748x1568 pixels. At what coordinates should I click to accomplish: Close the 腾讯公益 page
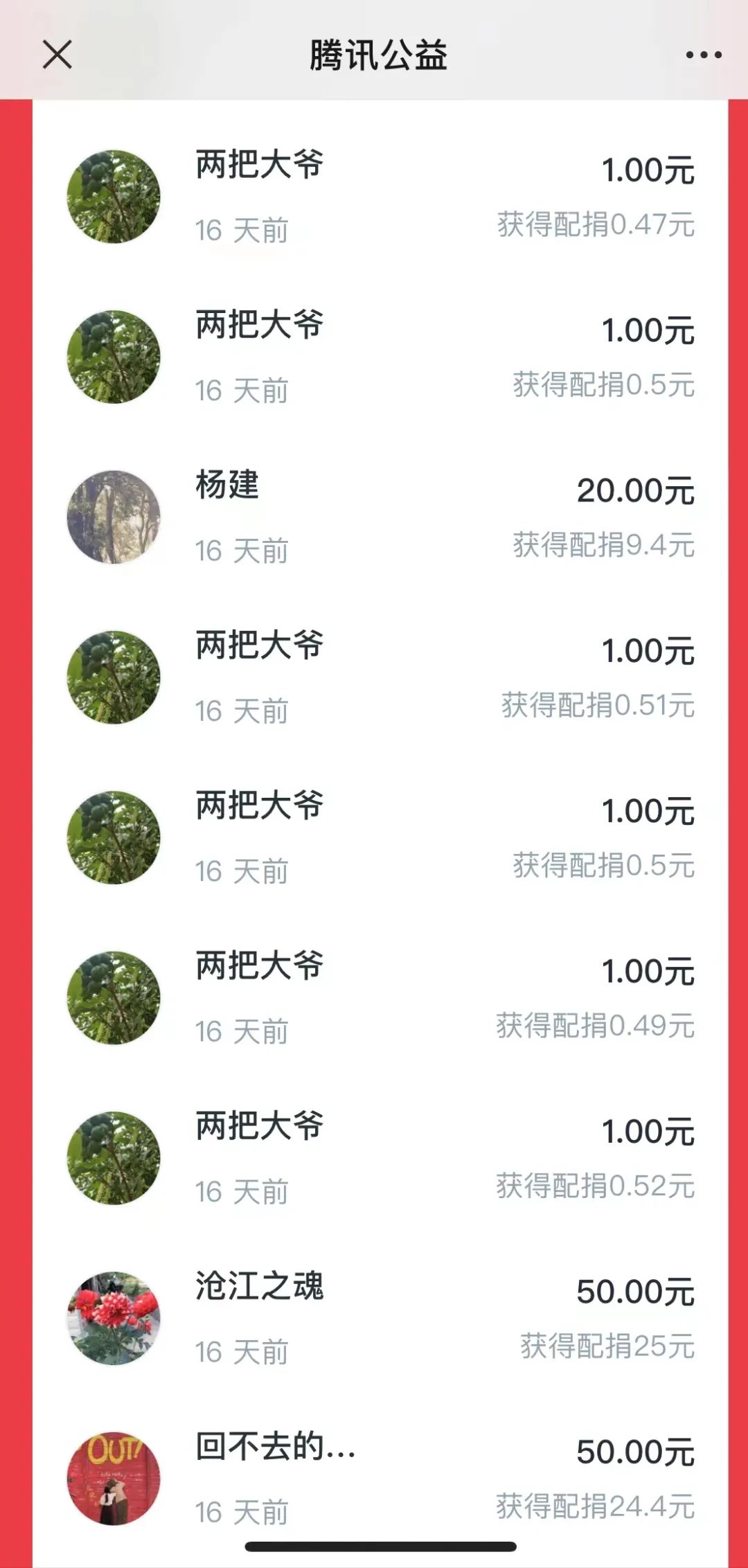click(x=57, y=55)
